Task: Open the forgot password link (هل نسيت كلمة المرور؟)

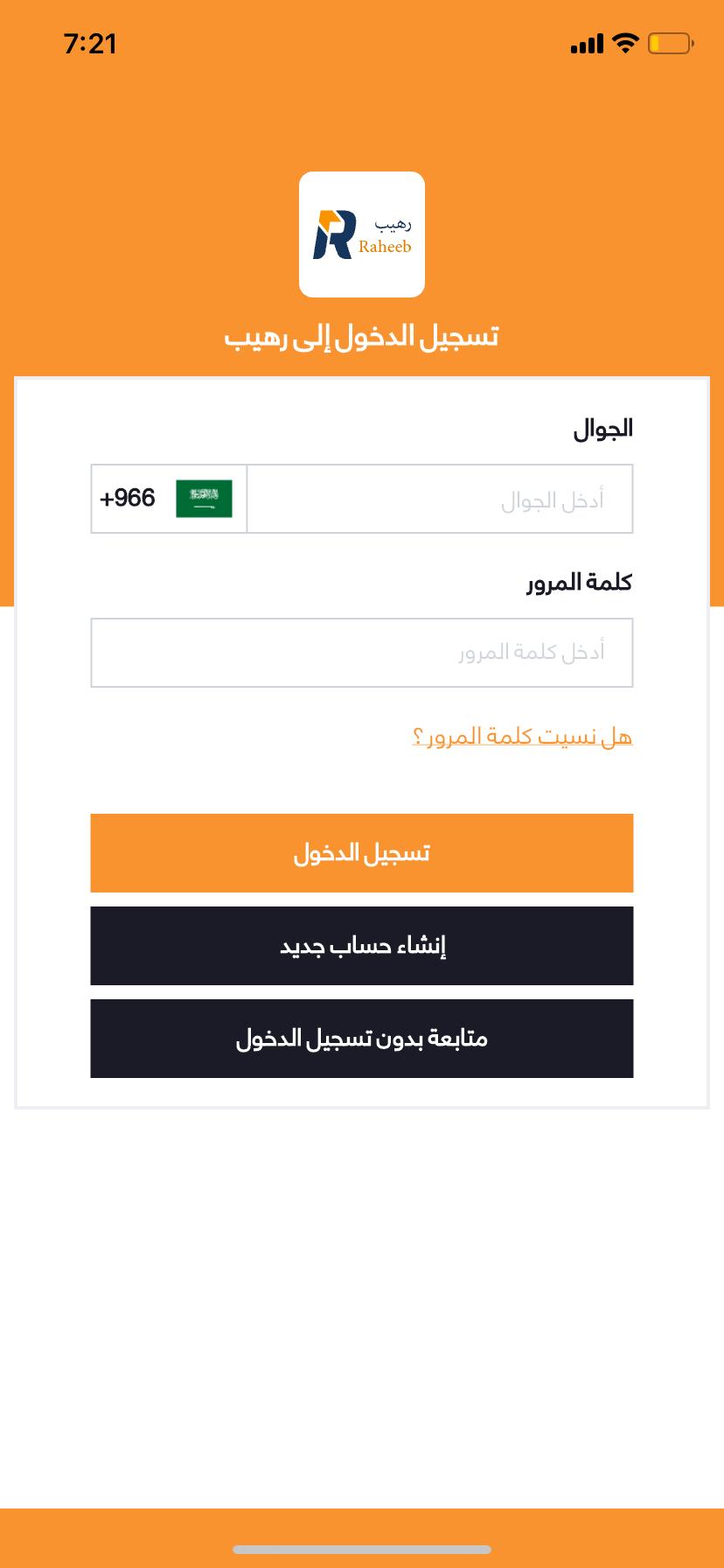Action: (x=522, y=737)
